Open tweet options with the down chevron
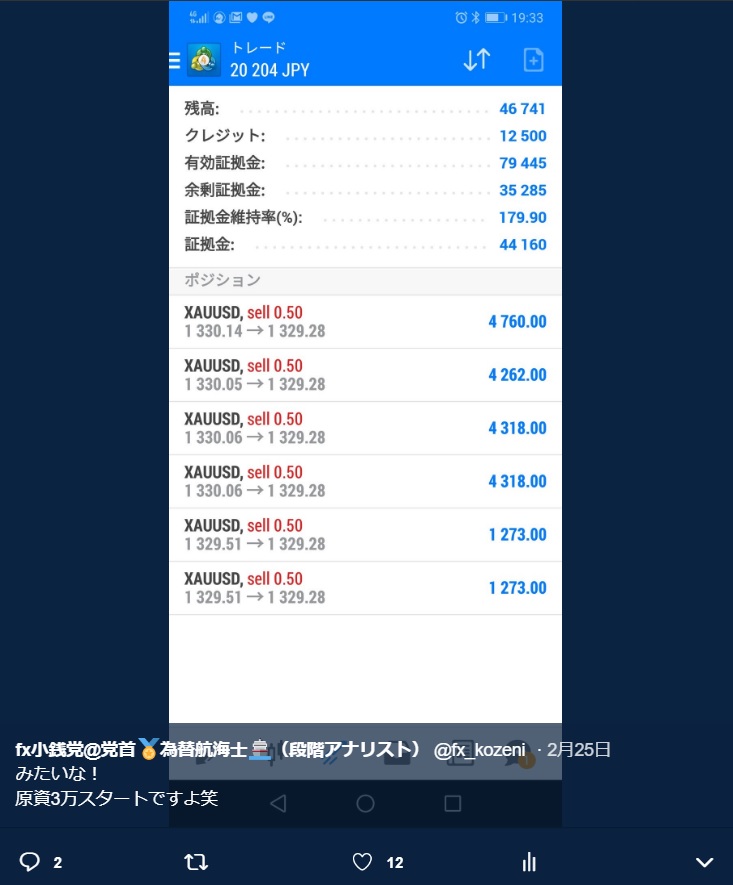This screenshot has height=885, width=733. (x=704, y=861)
